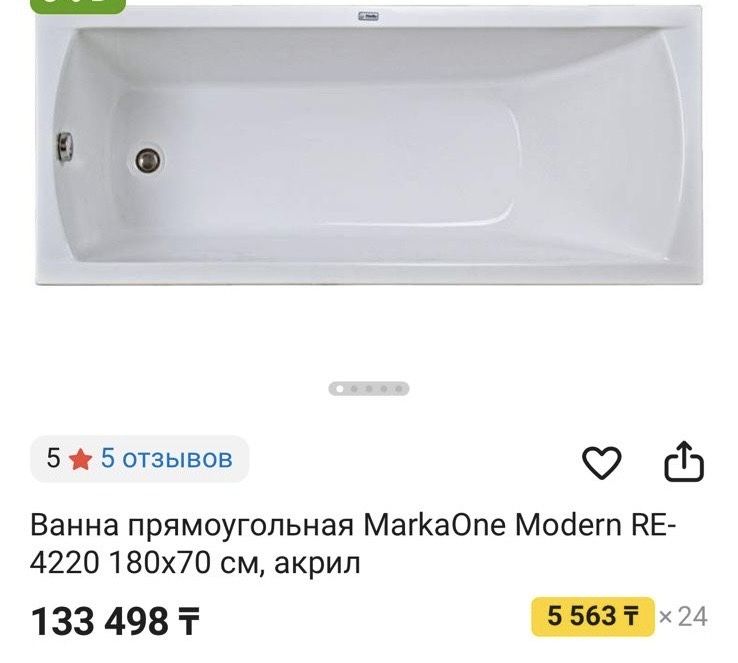The image size is (738, 663).
Task: Share this product
Action: 685,462
